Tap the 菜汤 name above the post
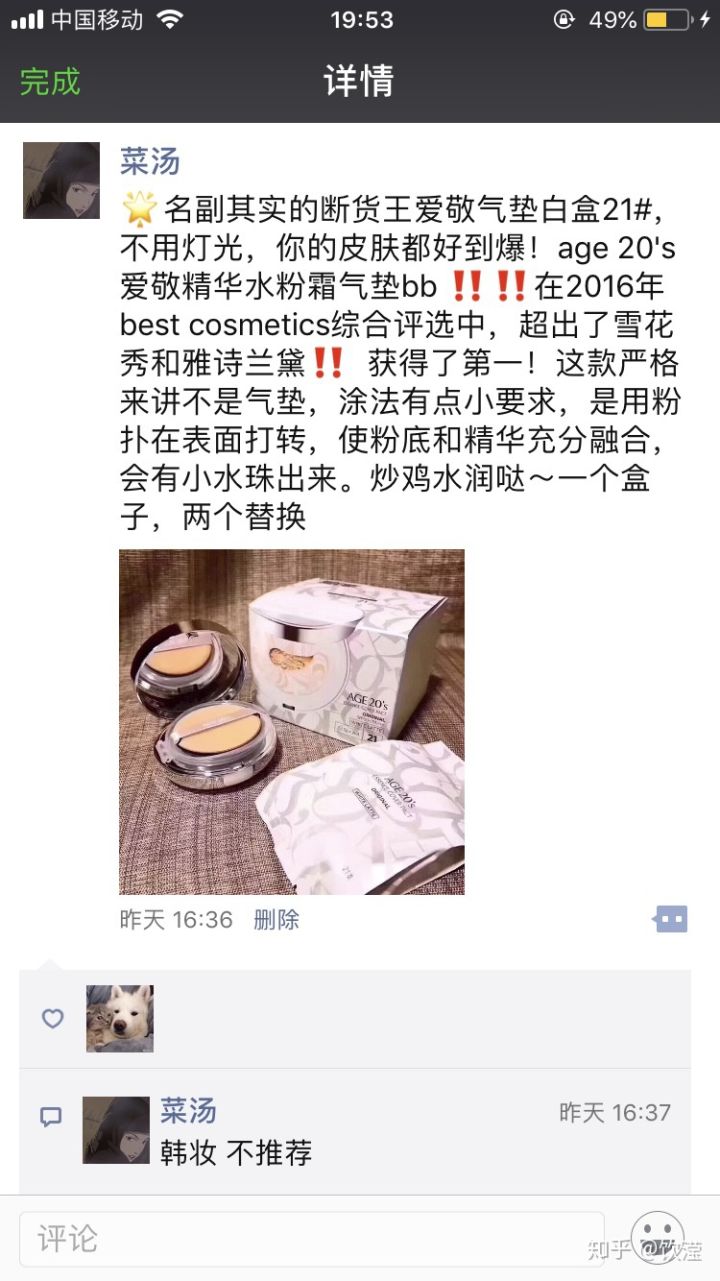The image size is (720, 1281). click(150, 160)
